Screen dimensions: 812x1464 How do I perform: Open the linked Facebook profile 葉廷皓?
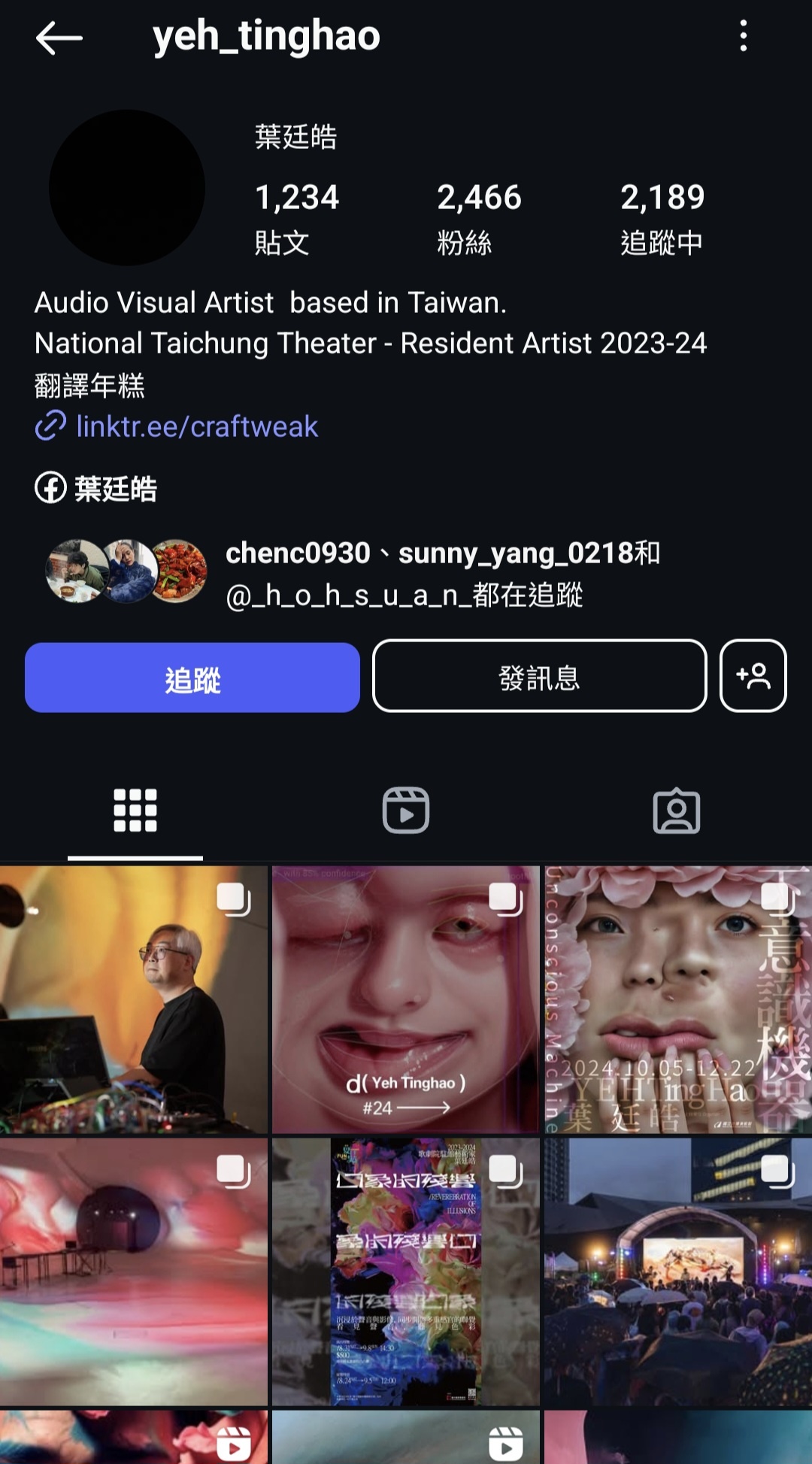click(114, 489)
